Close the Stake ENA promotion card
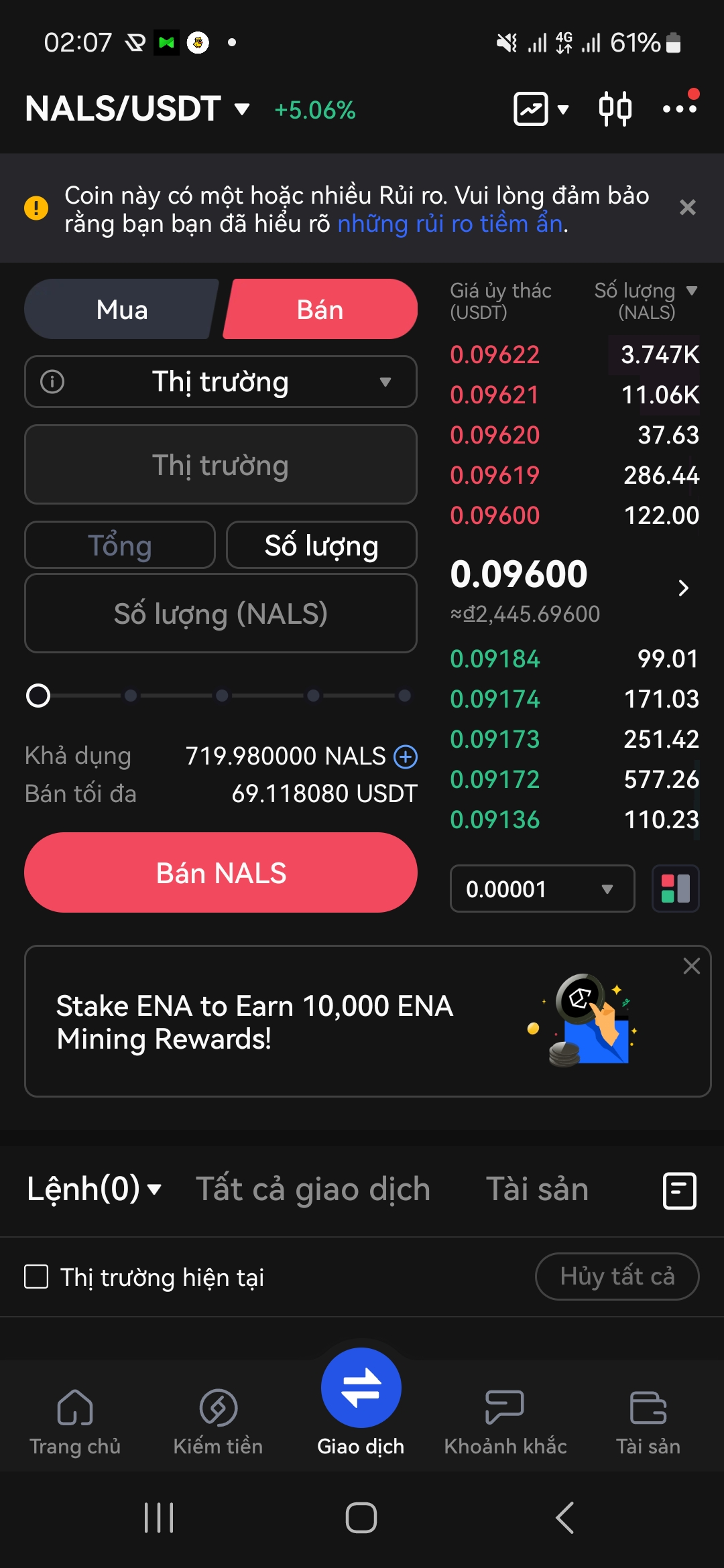The width and height of the screenshot is (724, 1568). (691, 966)
